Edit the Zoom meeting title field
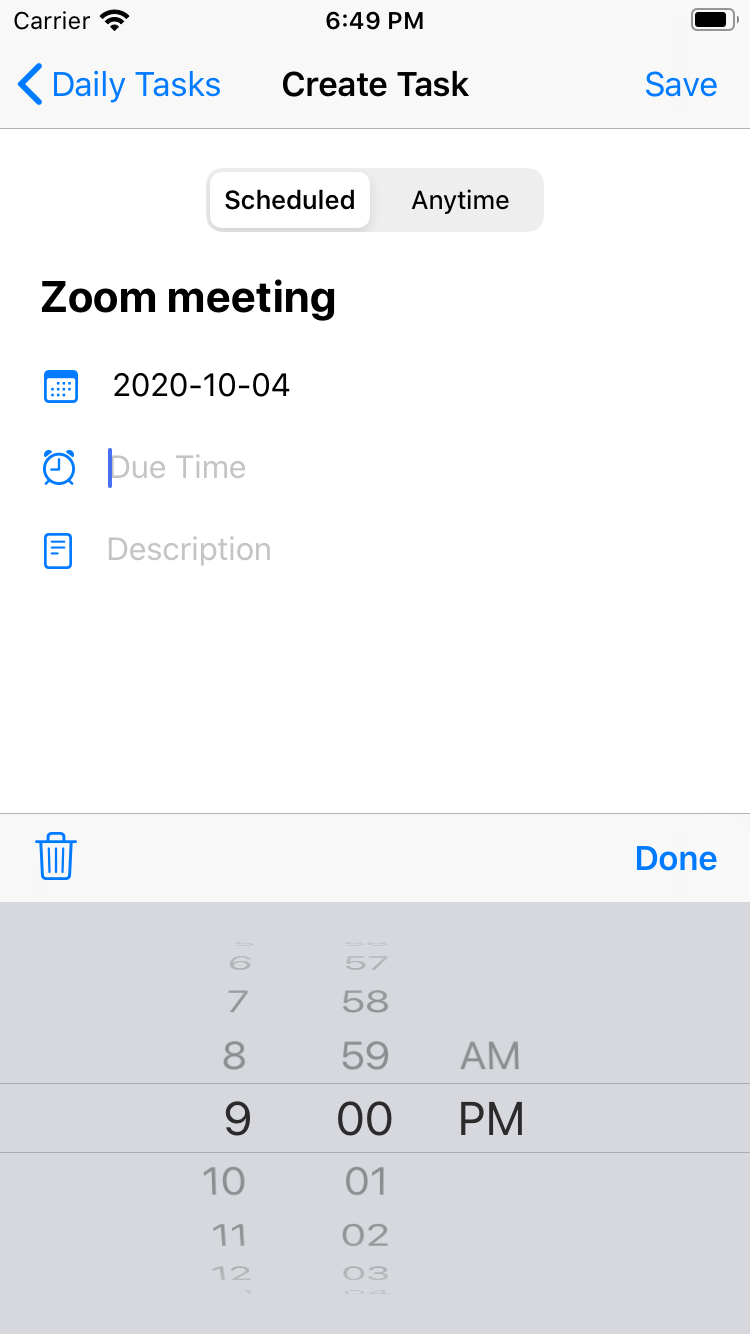 pos(188,298)
